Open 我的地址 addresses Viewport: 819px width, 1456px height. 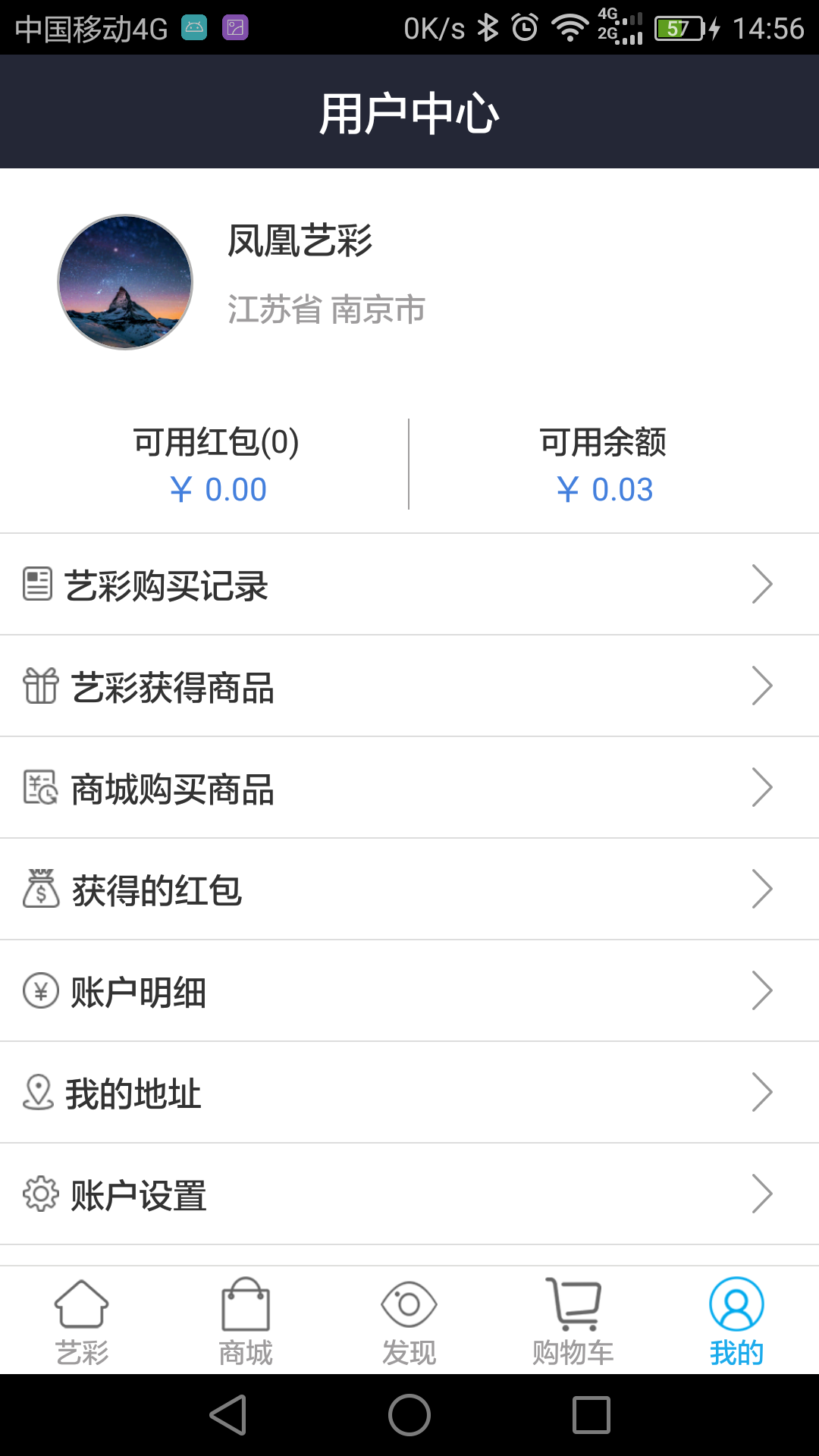409,1093
